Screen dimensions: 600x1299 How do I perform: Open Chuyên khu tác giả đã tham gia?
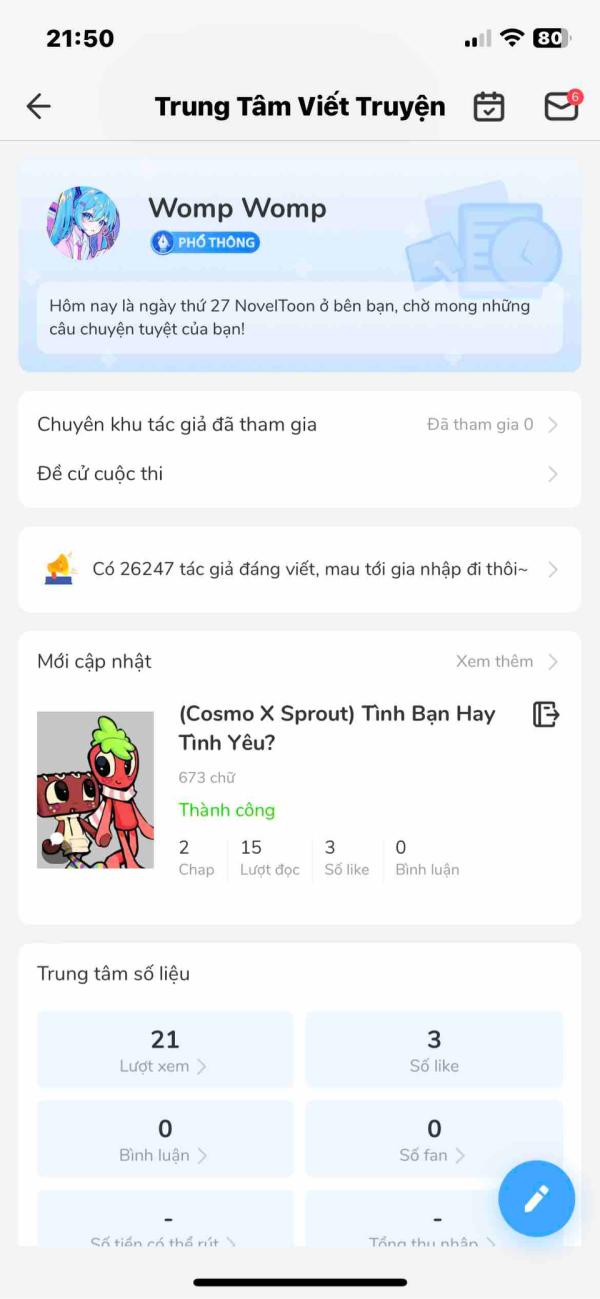pyautogui.click(x=299, y=425)
